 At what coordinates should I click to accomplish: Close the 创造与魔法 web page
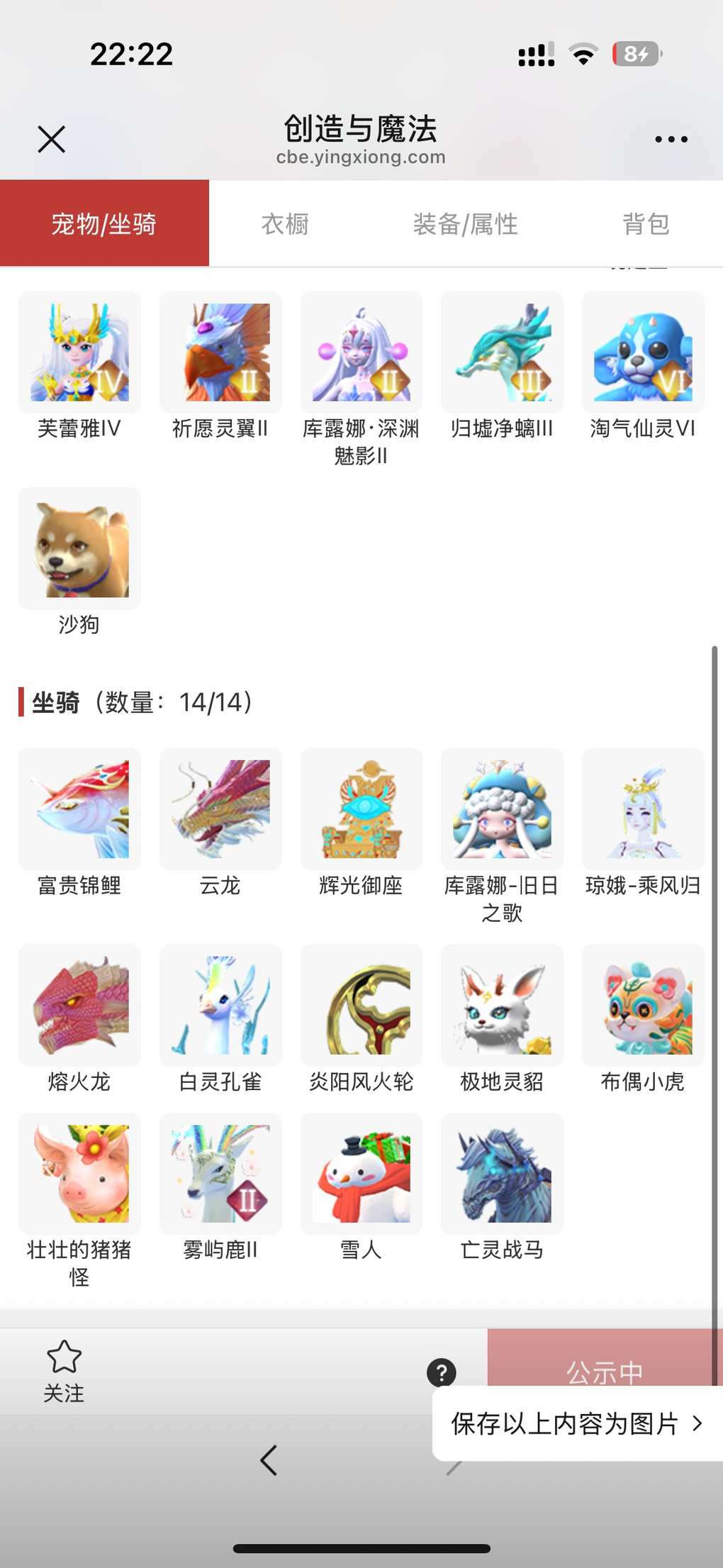point(52,139)
